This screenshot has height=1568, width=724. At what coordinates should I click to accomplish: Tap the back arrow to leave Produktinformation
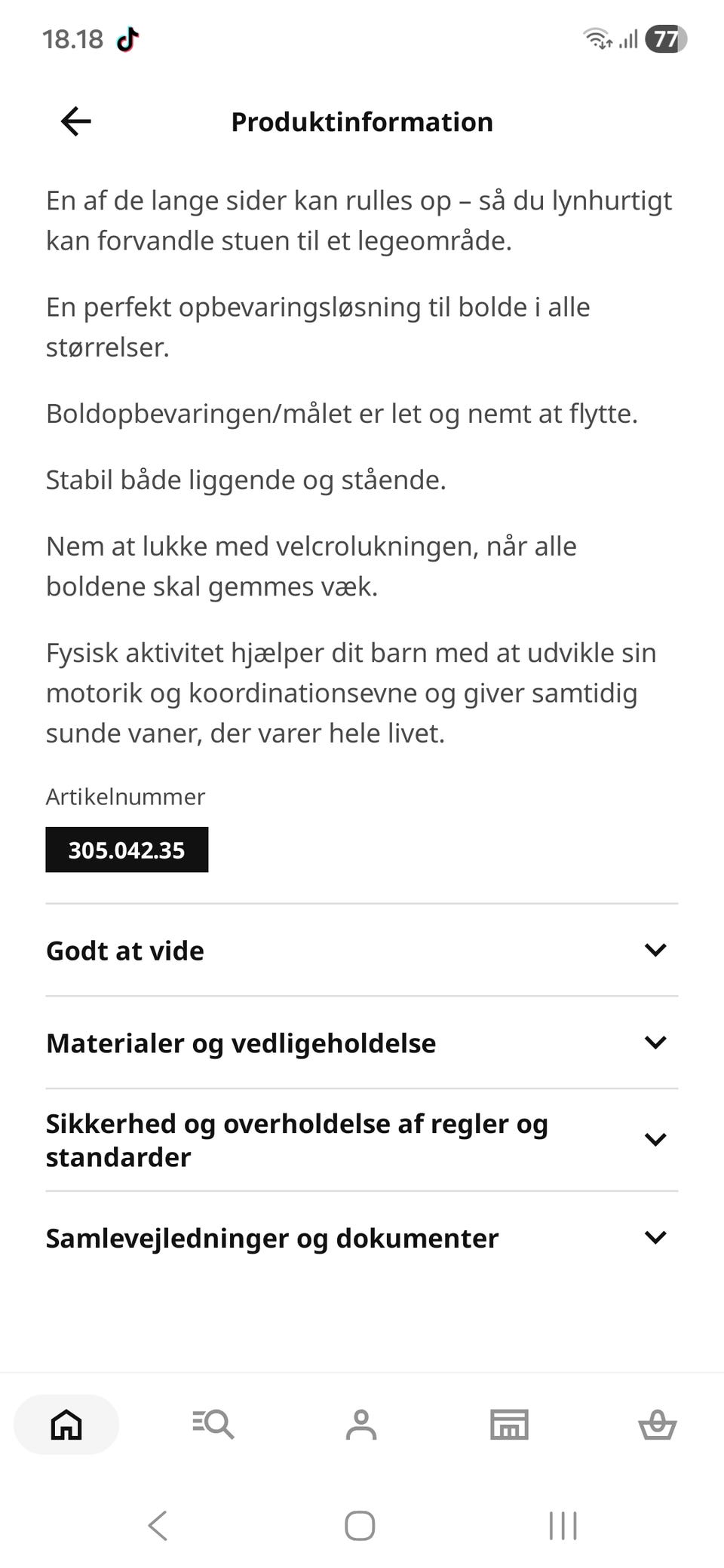click(x=74, y=121)
